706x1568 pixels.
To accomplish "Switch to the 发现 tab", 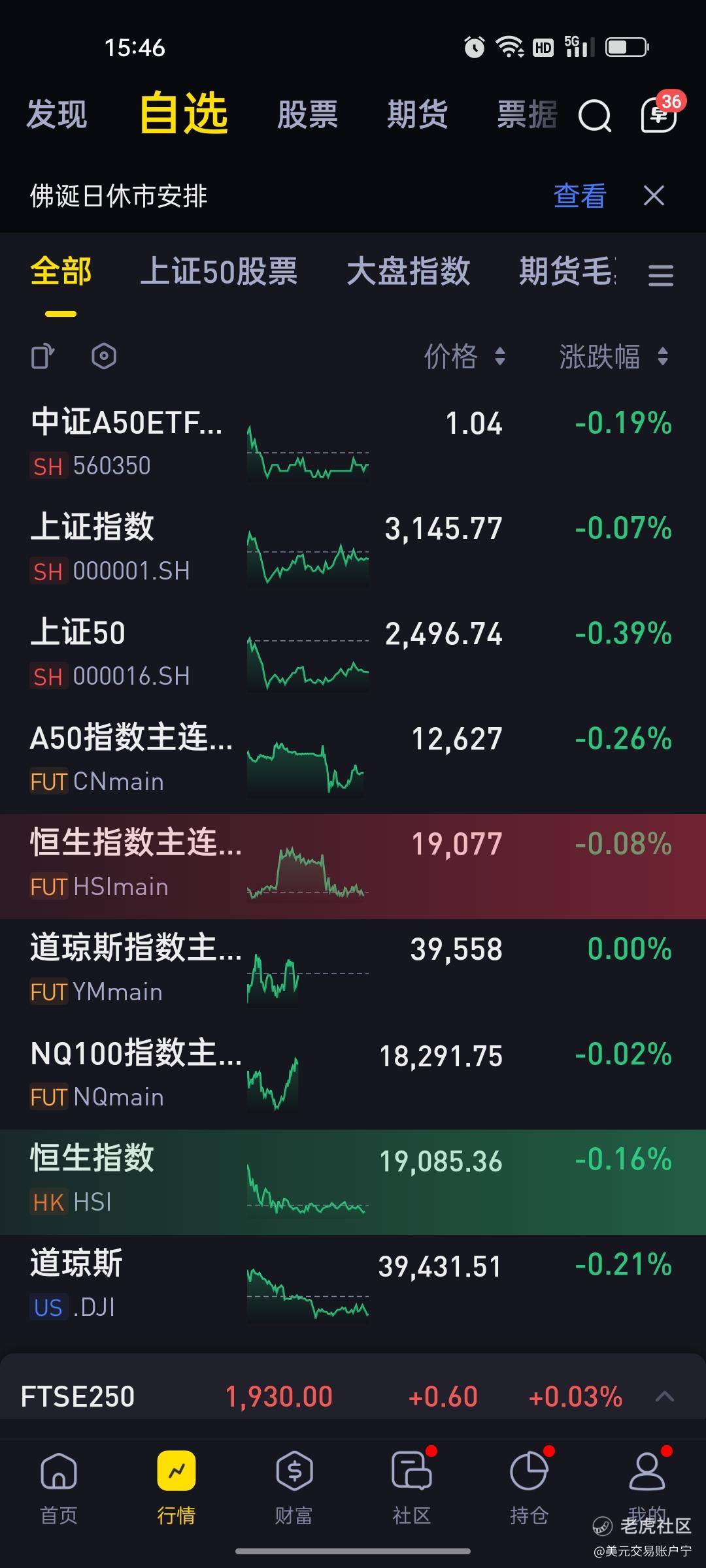I will 57,114.
